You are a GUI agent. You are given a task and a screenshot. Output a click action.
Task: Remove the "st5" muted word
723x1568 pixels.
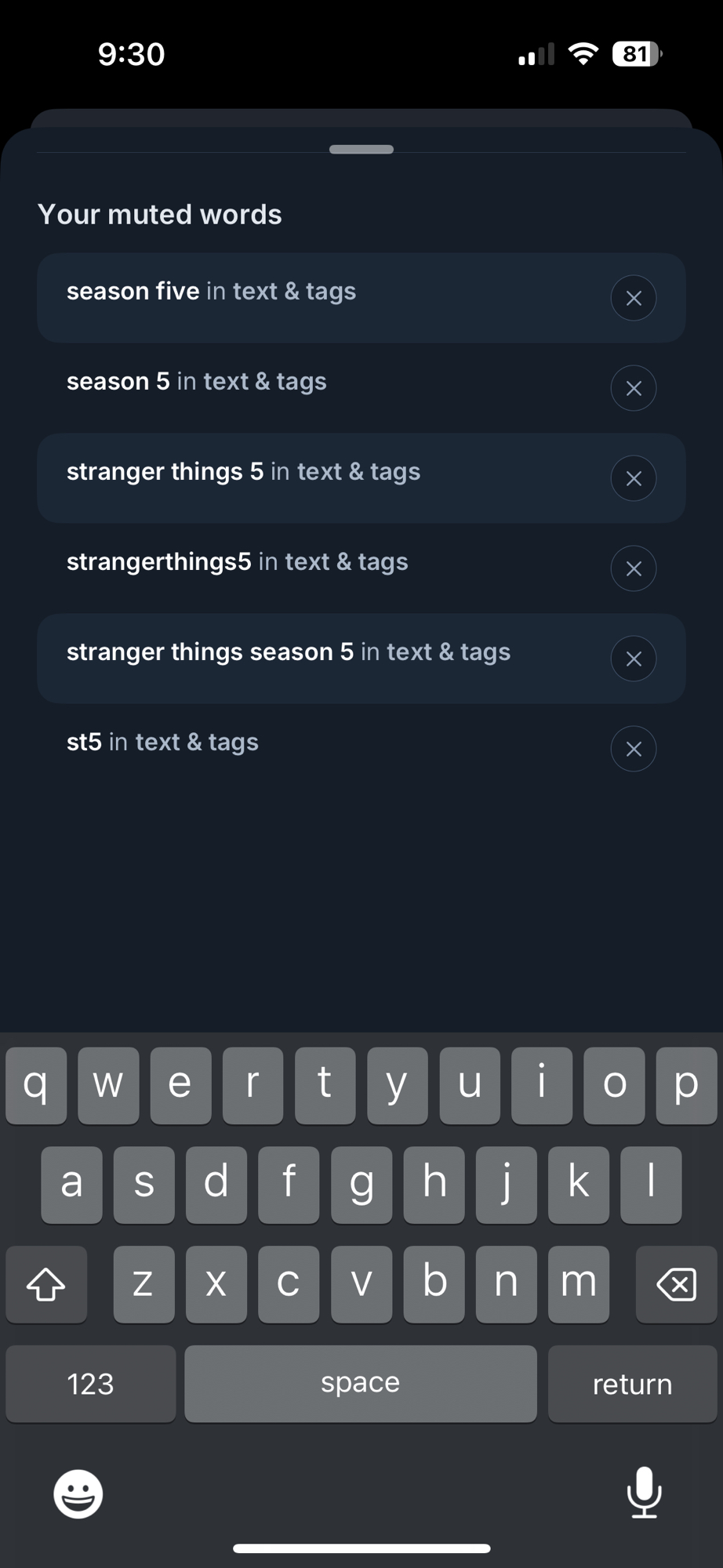[x=634, y=749]
